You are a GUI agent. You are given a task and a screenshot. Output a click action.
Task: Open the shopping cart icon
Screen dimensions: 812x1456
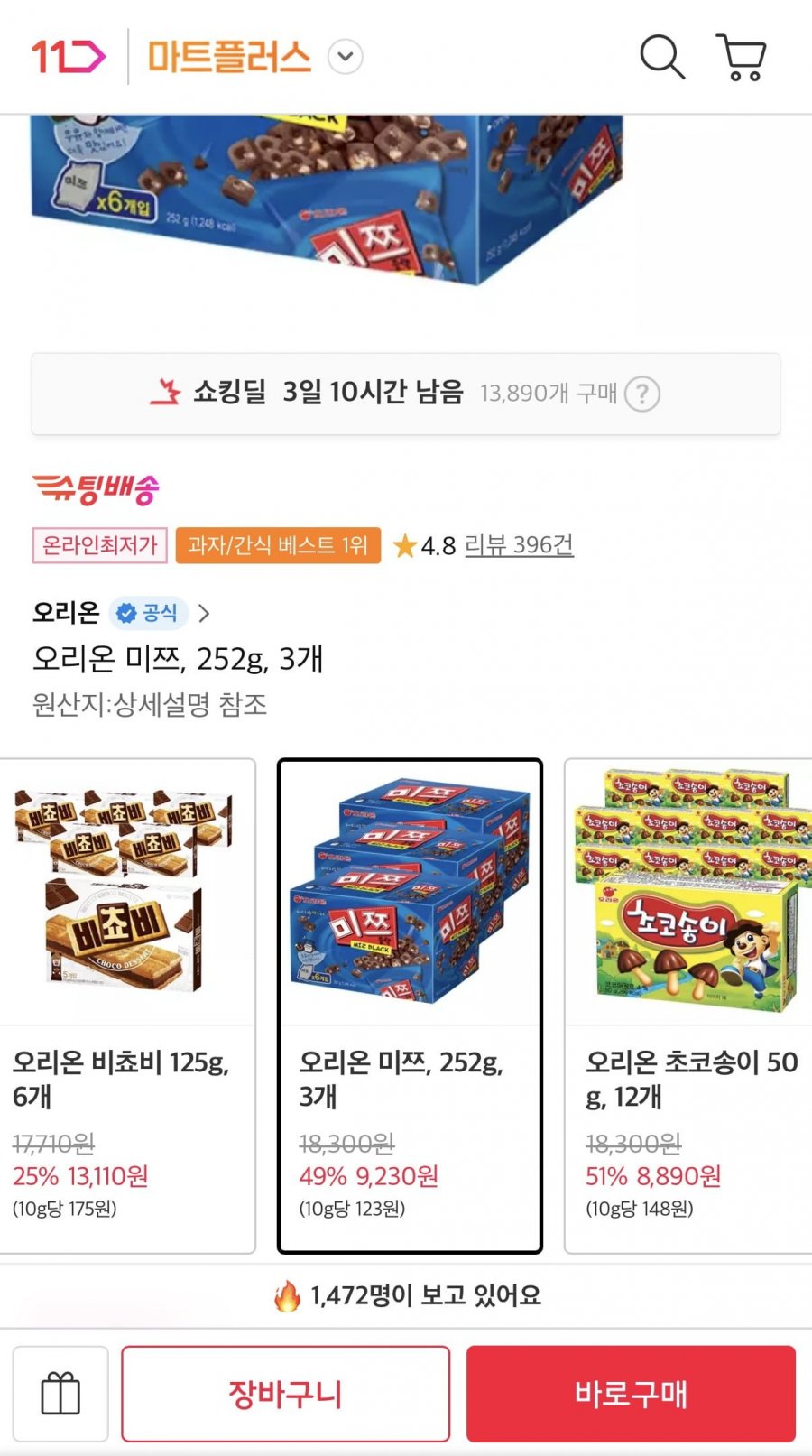742,56
